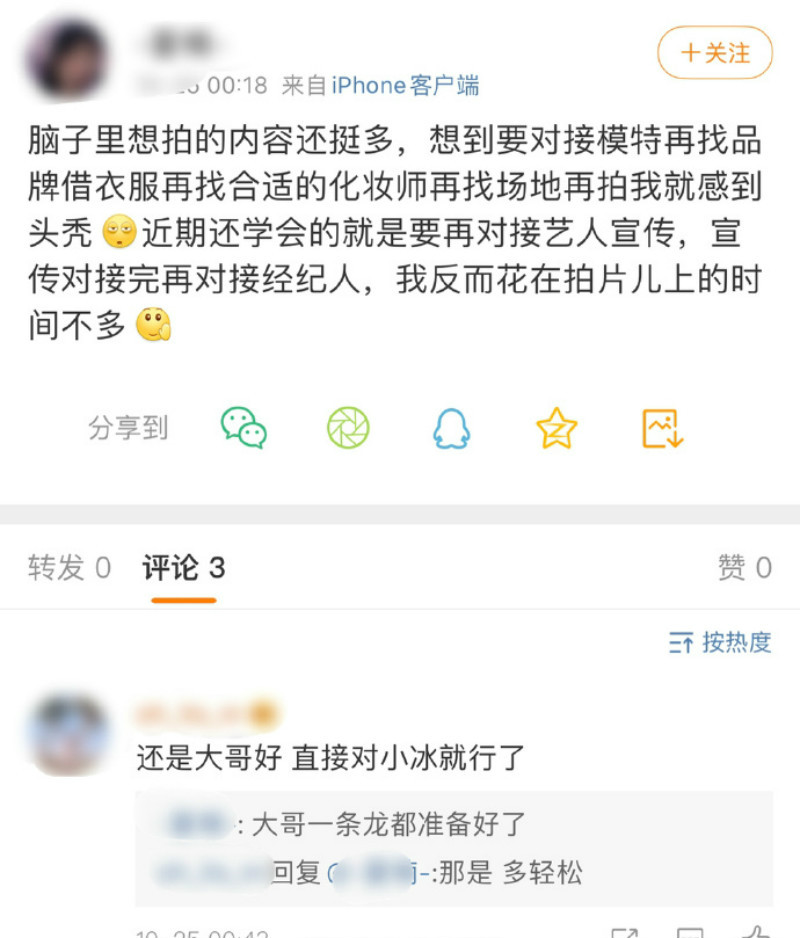Viewport: 800px width, 938px height.
Task: Change comment sorting via 按热度
Action: click(720, 642)
